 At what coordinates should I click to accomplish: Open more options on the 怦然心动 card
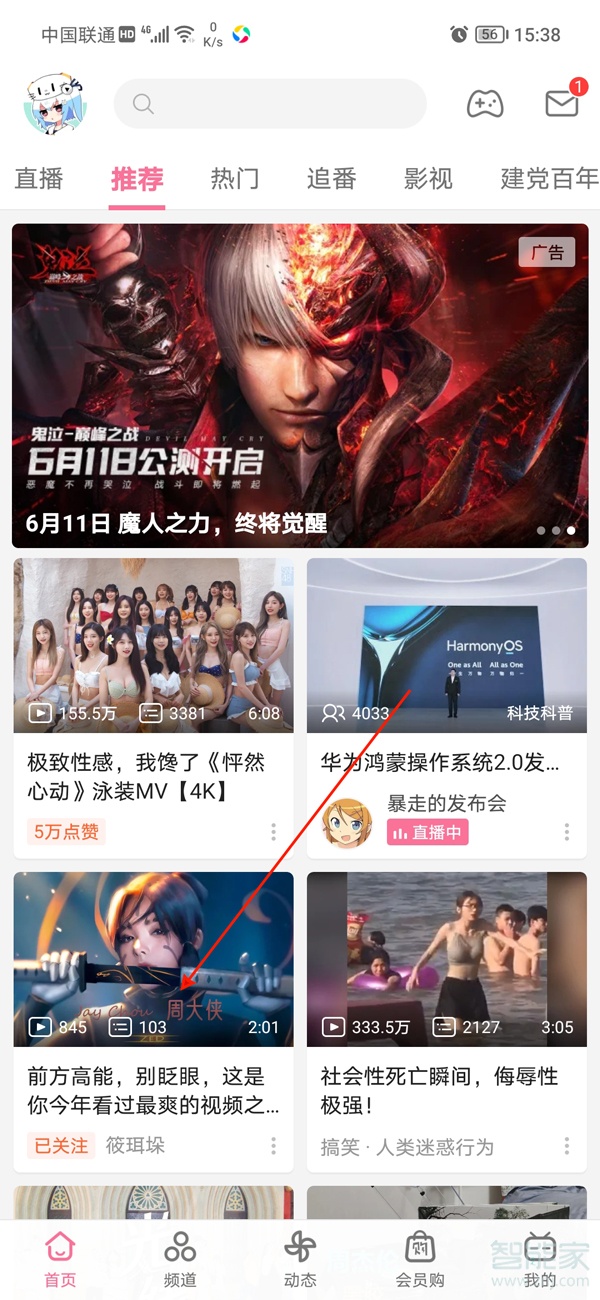click(273, 832)
